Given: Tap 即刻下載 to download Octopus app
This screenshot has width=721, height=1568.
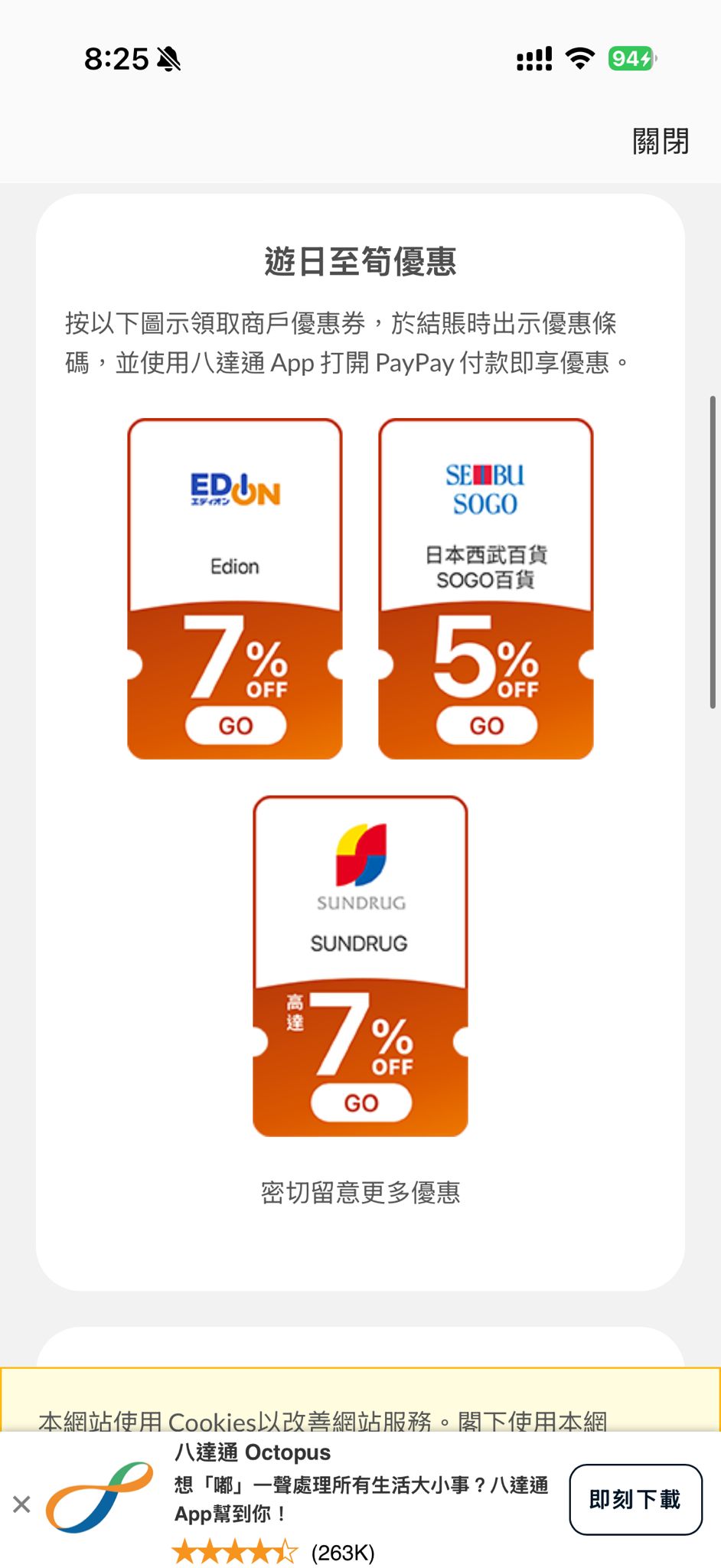Looking at the screenshot, I should coord(635,1499).
